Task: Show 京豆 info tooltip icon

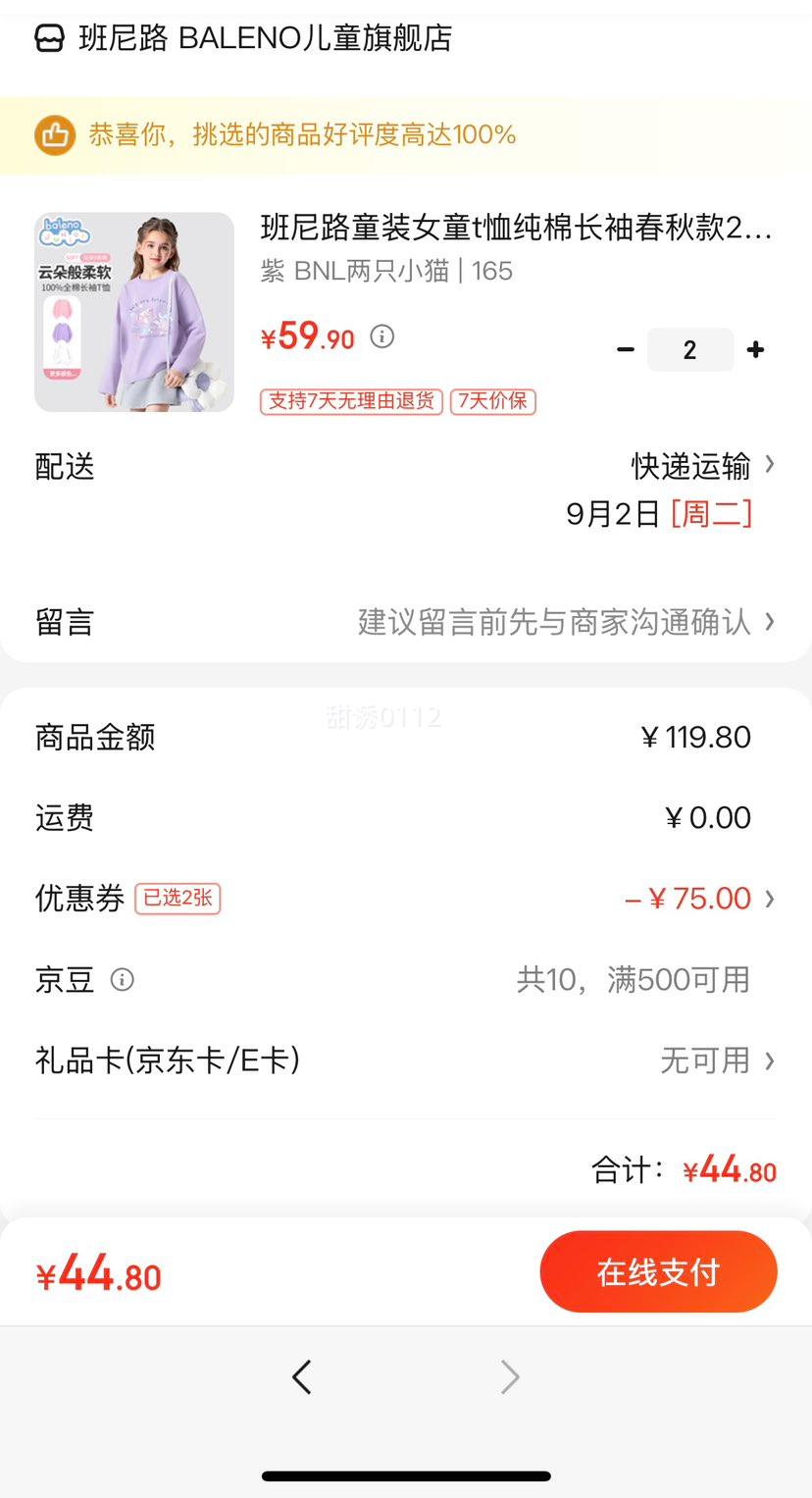Action: [x=123, y=980]
